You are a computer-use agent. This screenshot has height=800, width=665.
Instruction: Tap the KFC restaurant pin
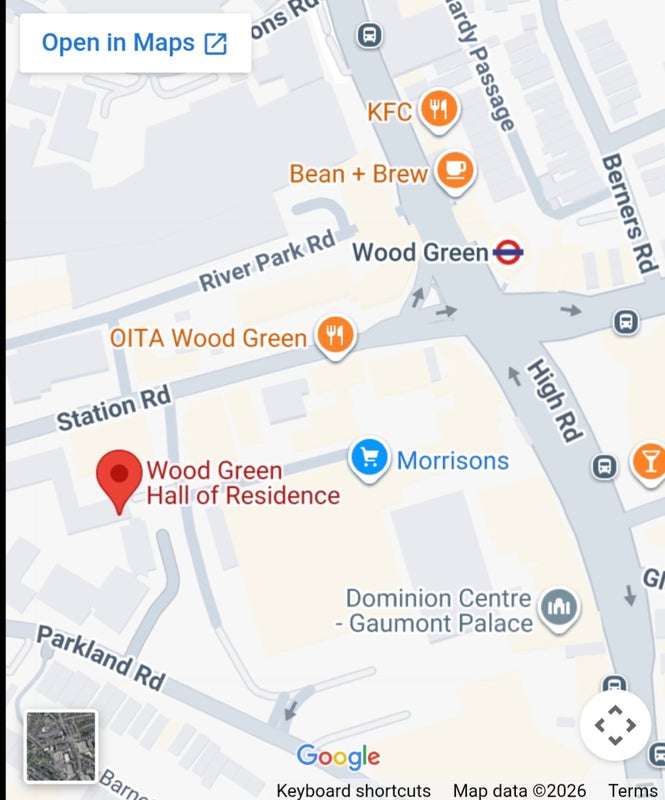(x=438, y=110)
